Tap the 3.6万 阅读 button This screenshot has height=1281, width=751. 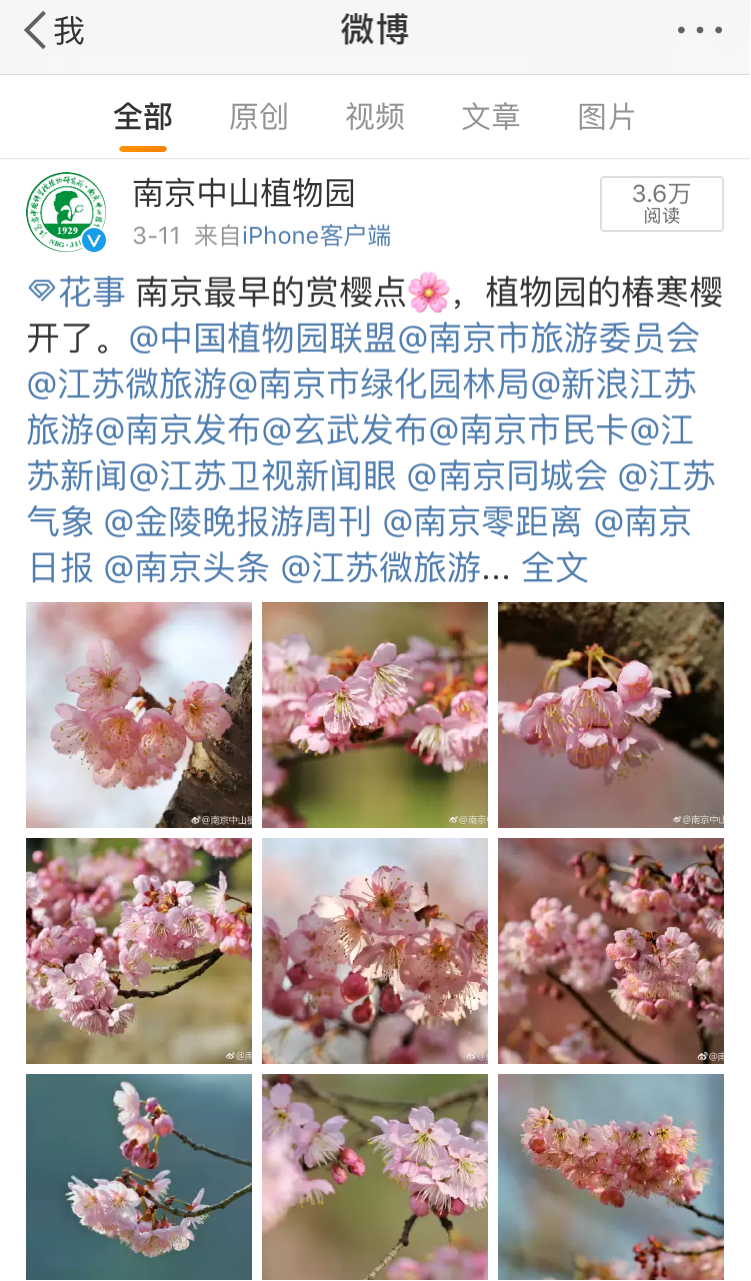661,204
